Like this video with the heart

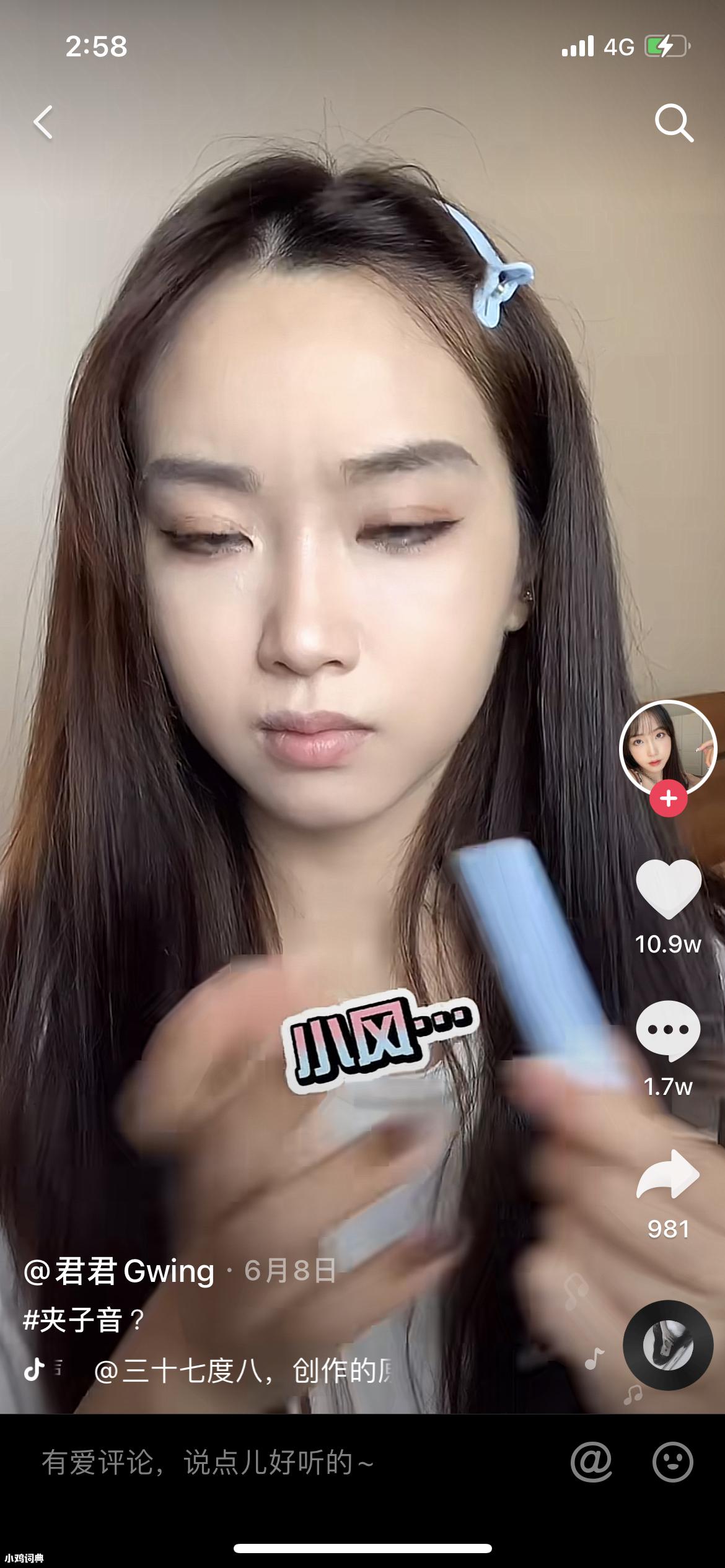[668, 889]
